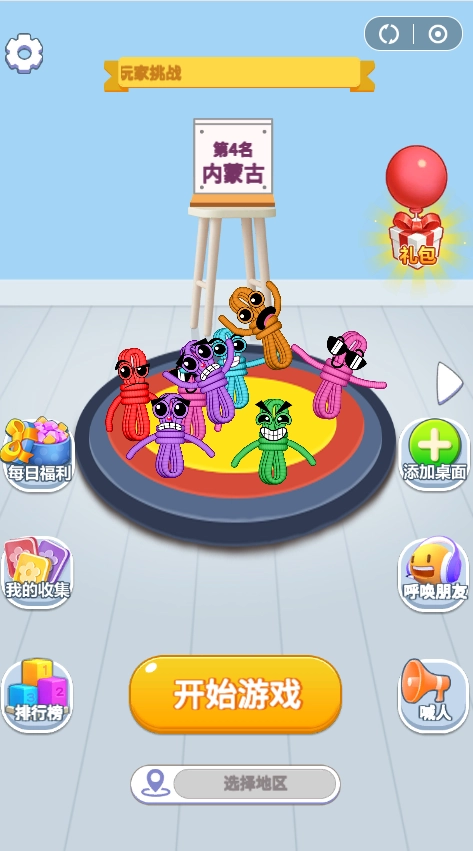Image resolution: width=473 pixels, height=851 pixels.
Task: Tap the mini-program refresh icon
Action: click(389, 34)
